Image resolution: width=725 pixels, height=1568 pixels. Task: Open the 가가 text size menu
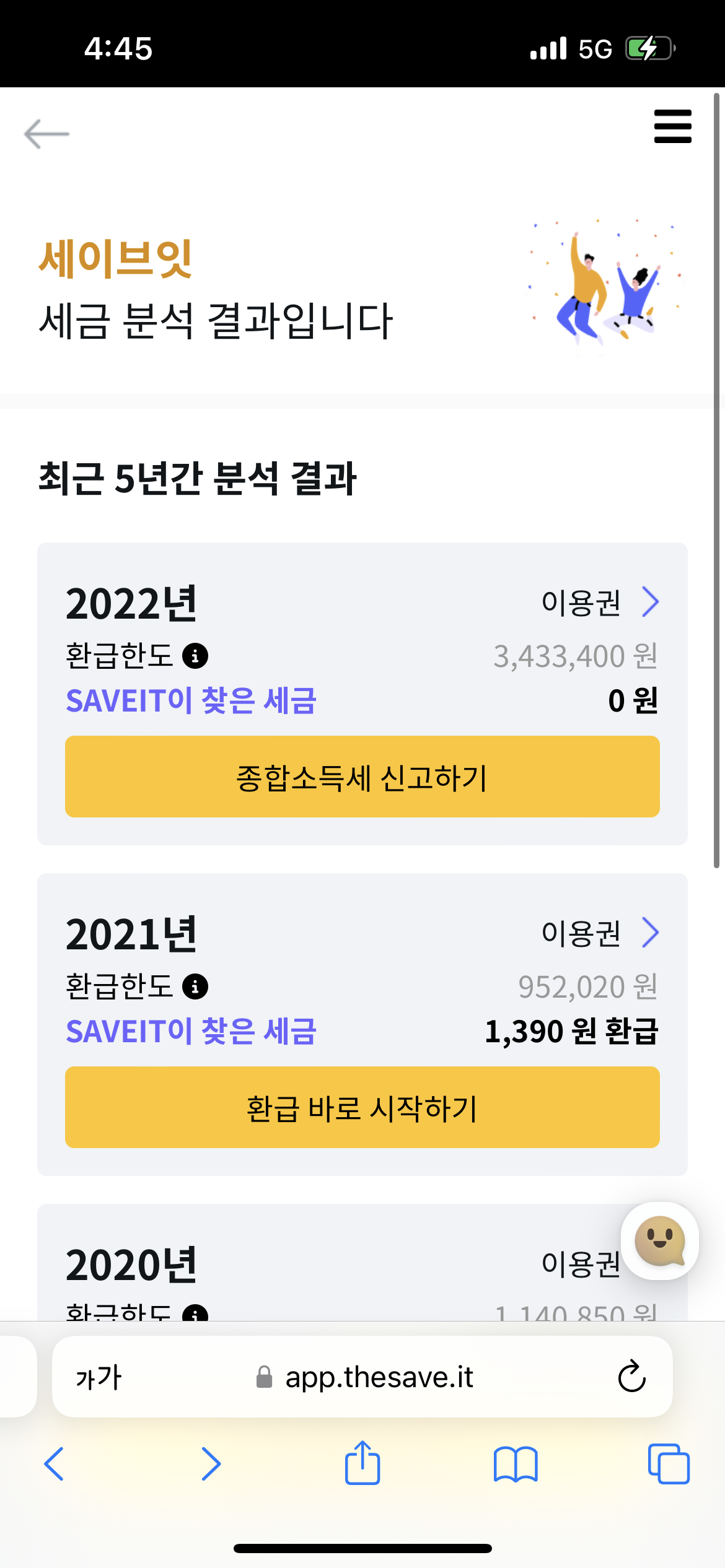point(99,1378)
